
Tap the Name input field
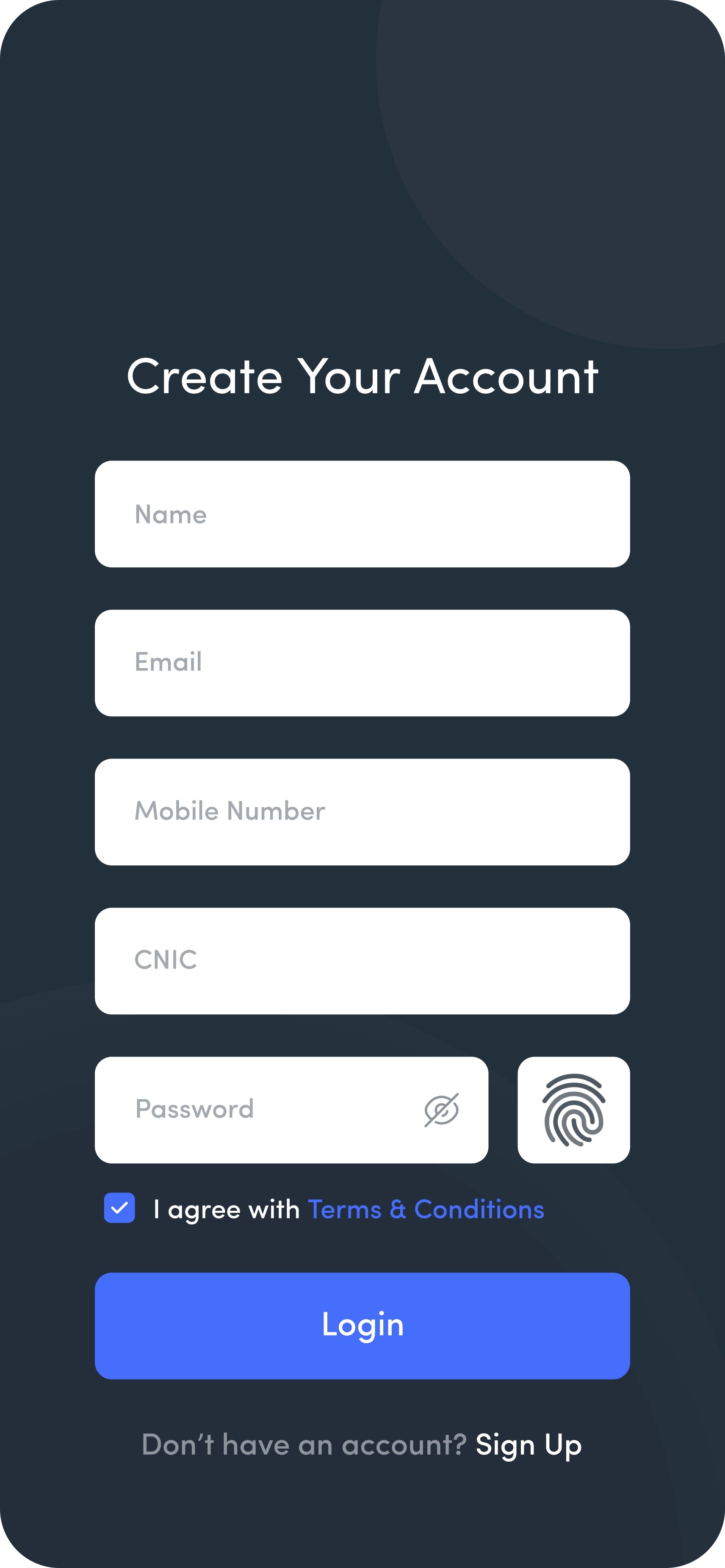coord(362,514)
